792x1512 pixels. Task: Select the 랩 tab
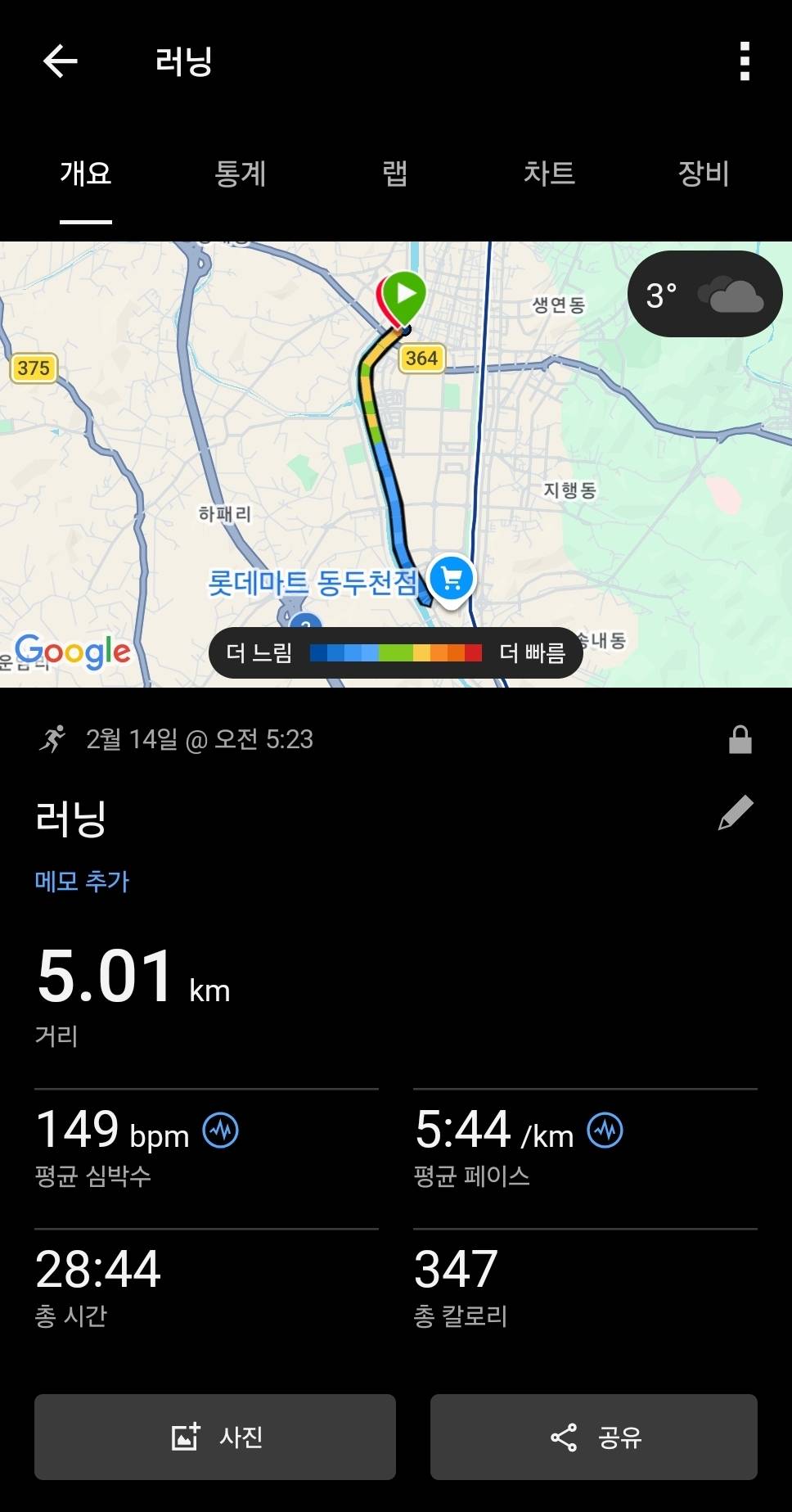(394, 174)
